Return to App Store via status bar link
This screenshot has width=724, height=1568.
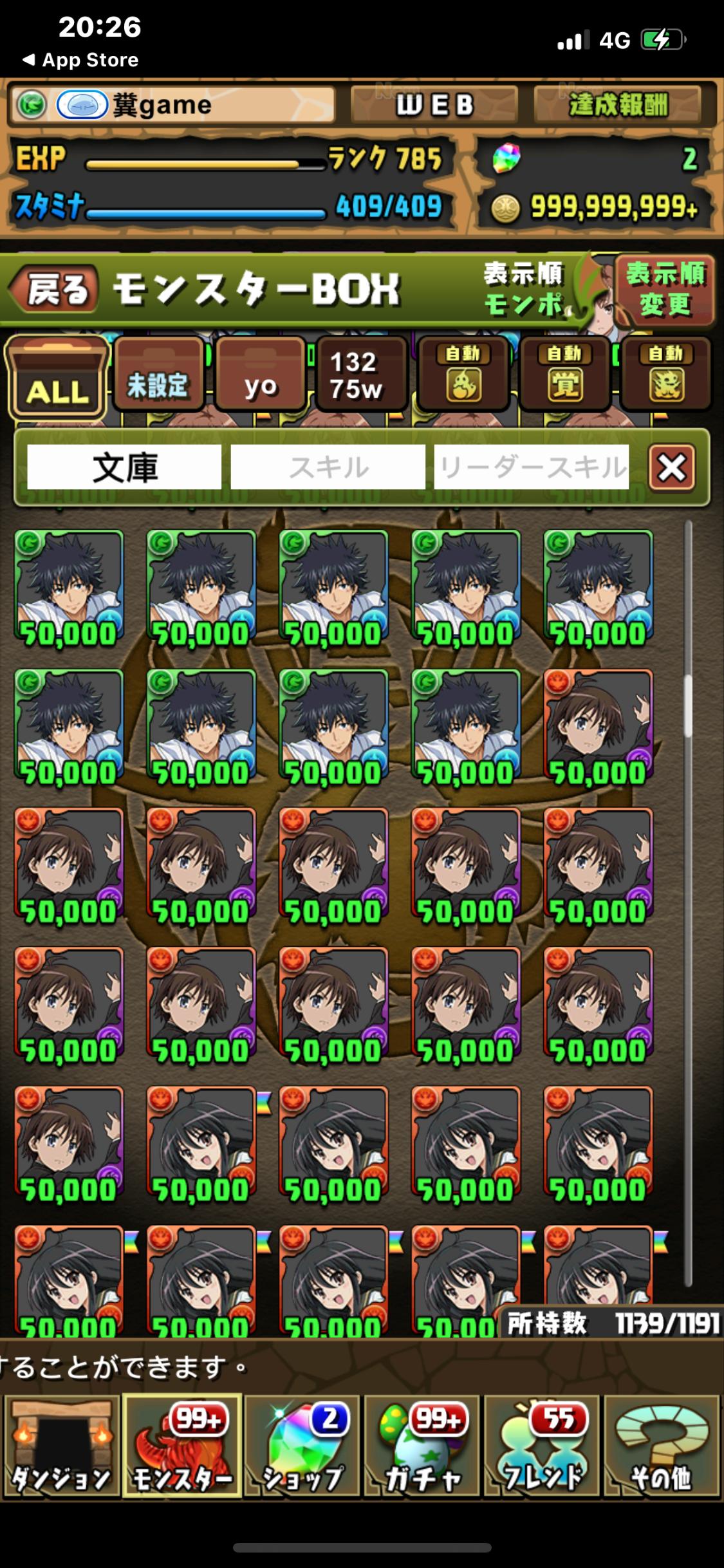click(81, 60)
